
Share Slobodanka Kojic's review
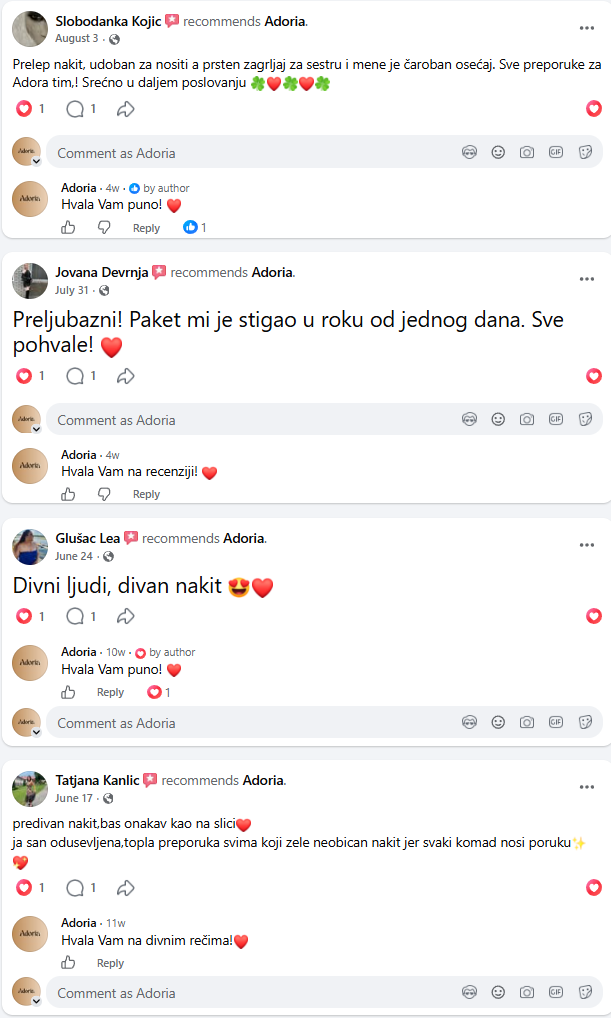click(125, 109)
